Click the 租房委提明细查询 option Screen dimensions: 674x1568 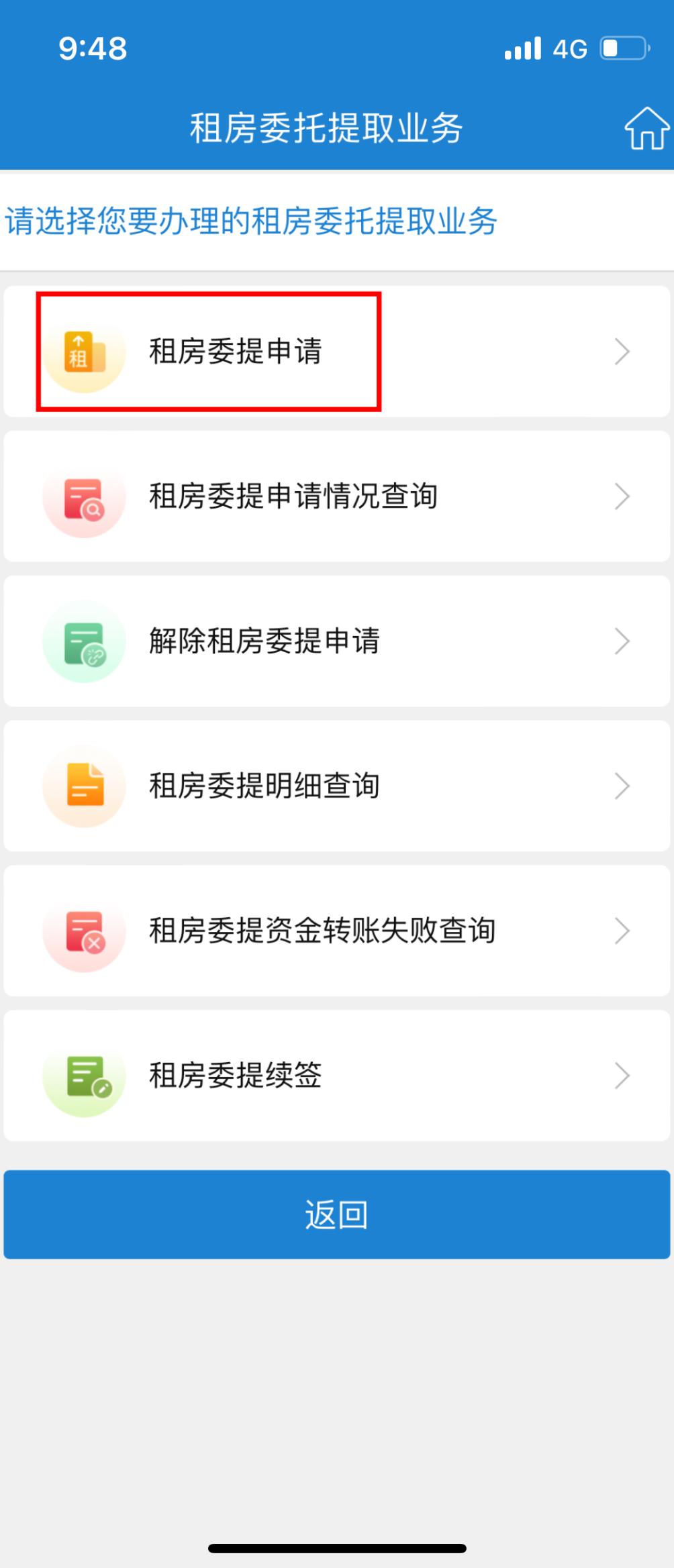[263, 785]
